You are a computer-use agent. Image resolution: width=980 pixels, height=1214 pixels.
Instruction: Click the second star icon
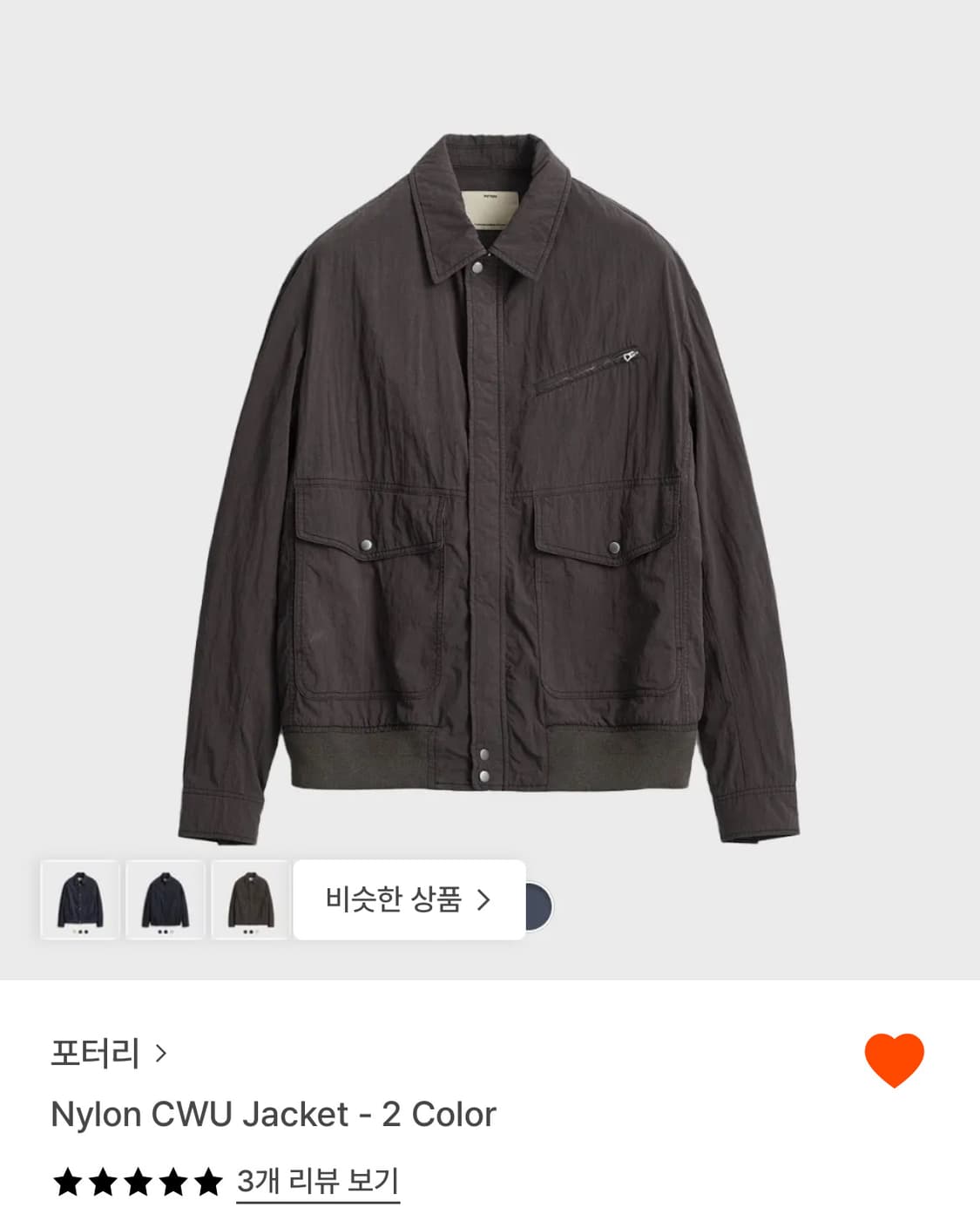pos(105,1181)
